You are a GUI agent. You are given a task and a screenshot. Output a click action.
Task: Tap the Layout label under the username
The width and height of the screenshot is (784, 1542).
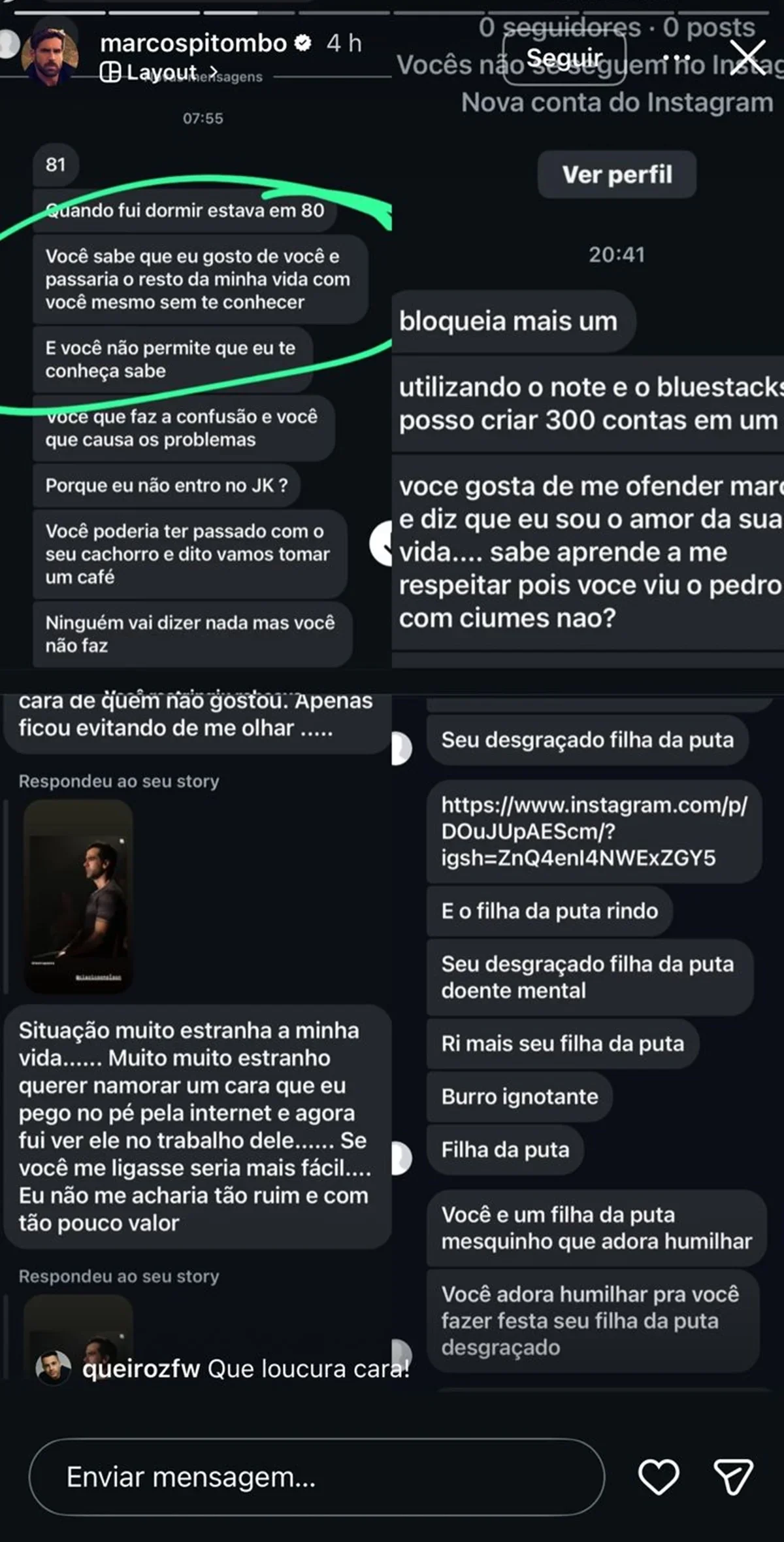[160, 73]
